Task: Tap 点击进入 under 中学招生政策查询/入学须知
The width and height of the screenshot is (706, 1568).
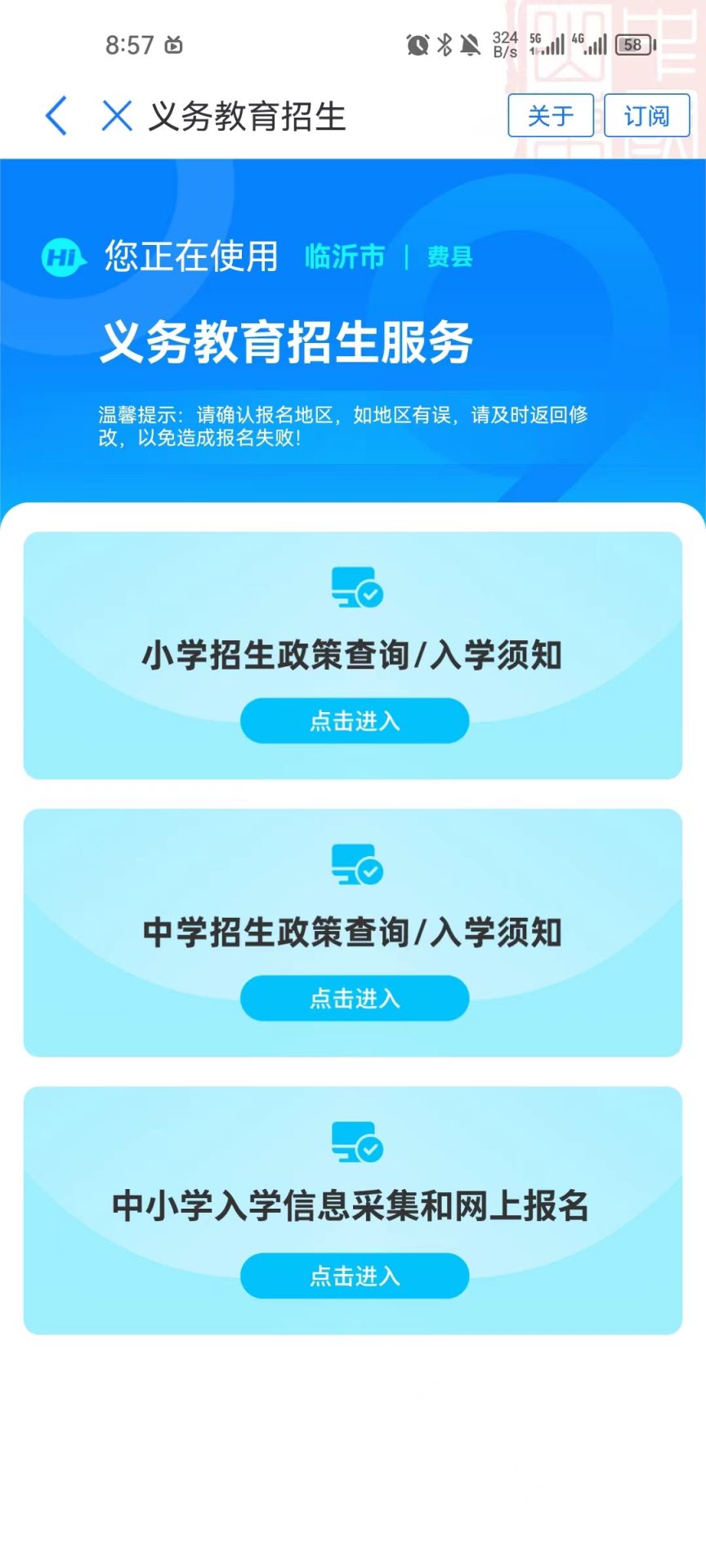Action: tap(355, 998)
